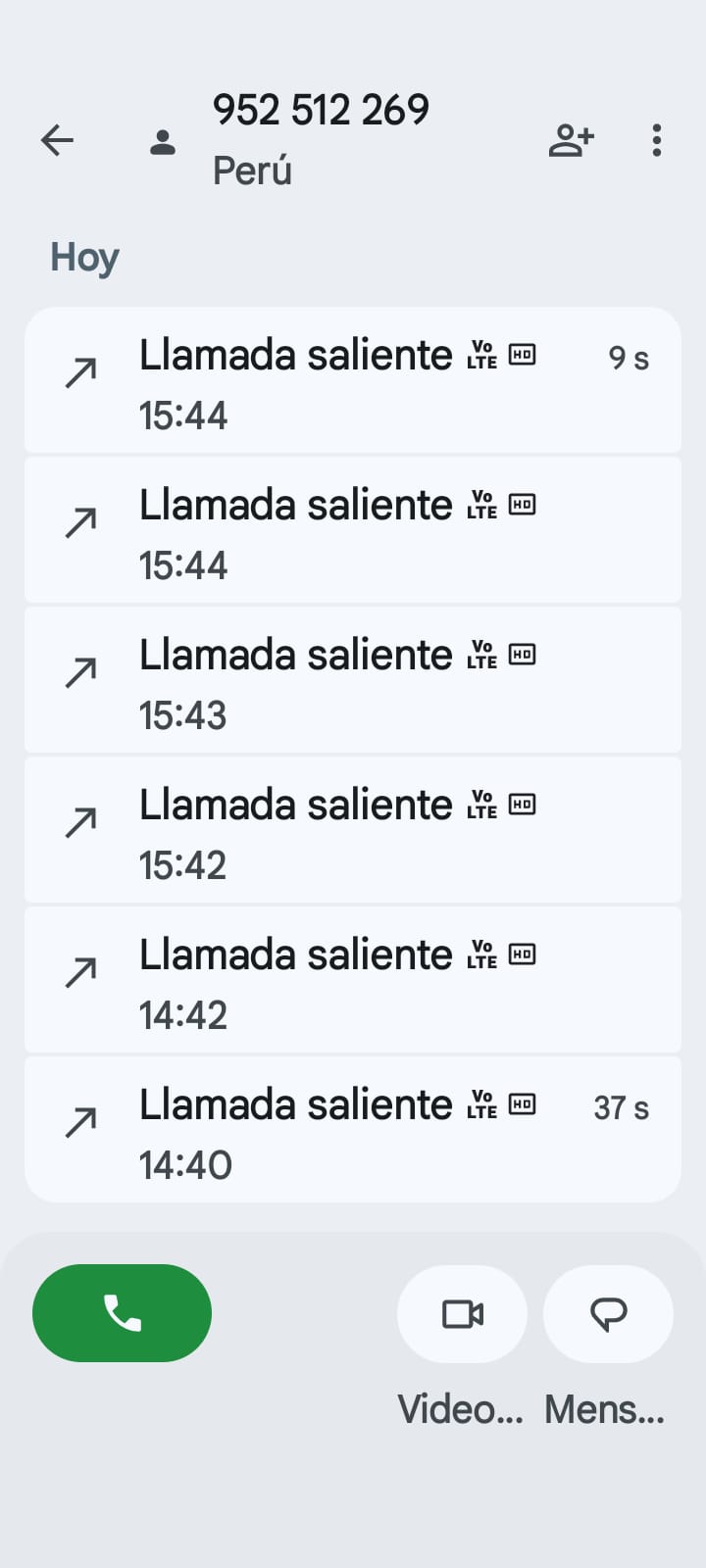This screenshot has width=706, height=1568.
Task: Call the number with the green button
Action: click(x=122, y=1312)
